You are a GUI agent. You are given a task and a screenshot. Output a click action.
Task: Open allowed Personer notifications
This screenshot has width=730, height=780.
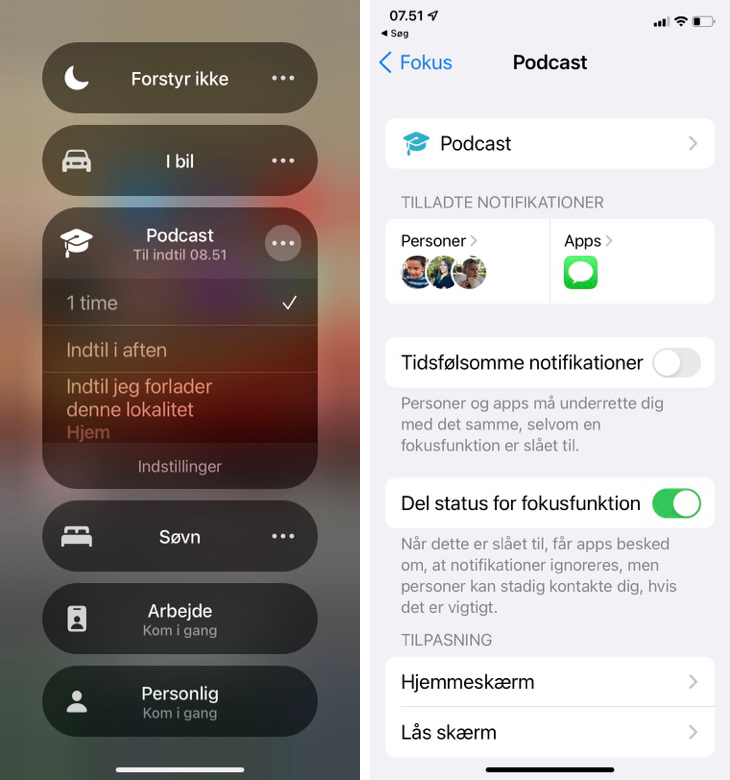click(467, 261)
